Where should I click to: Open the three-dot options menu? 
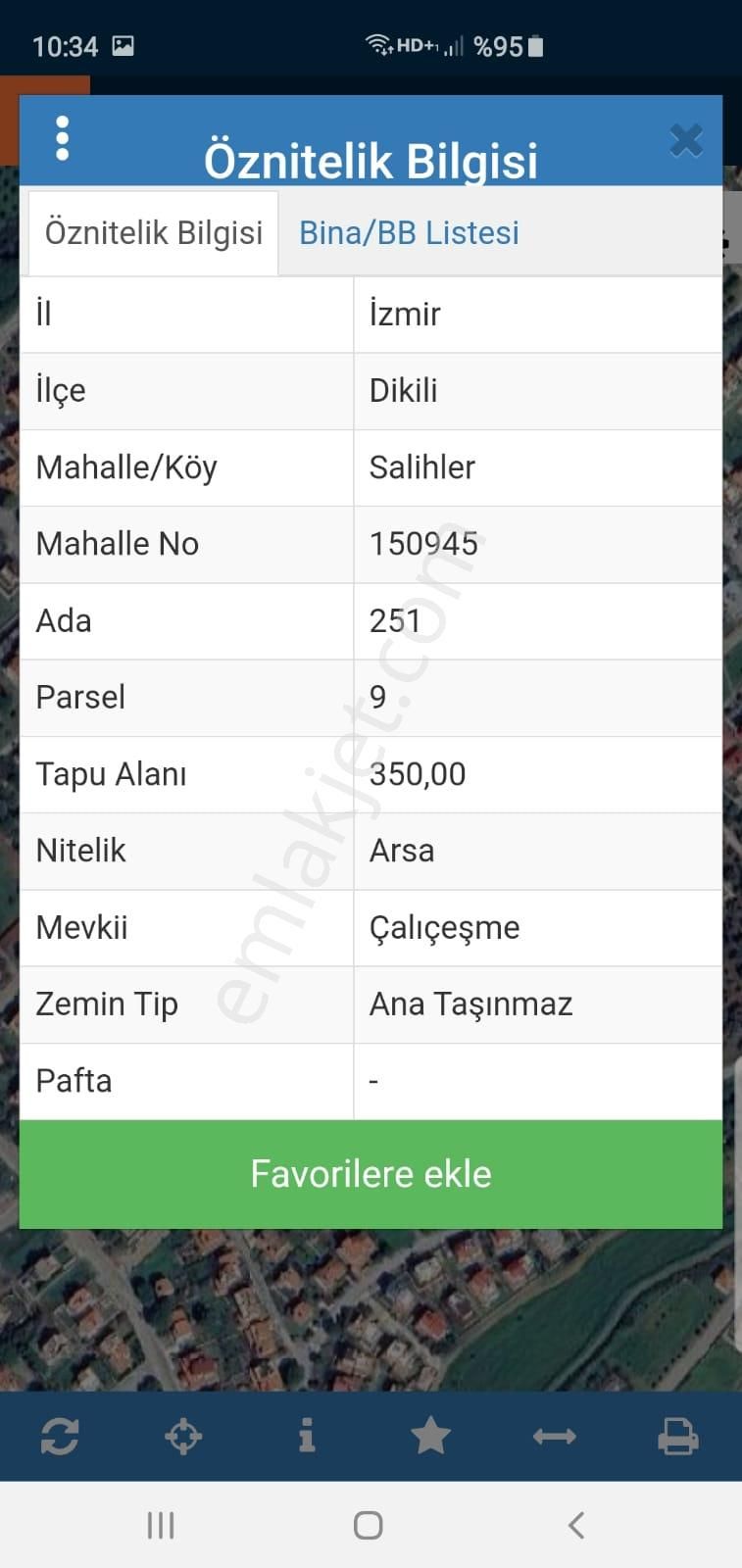click(62, 138)
